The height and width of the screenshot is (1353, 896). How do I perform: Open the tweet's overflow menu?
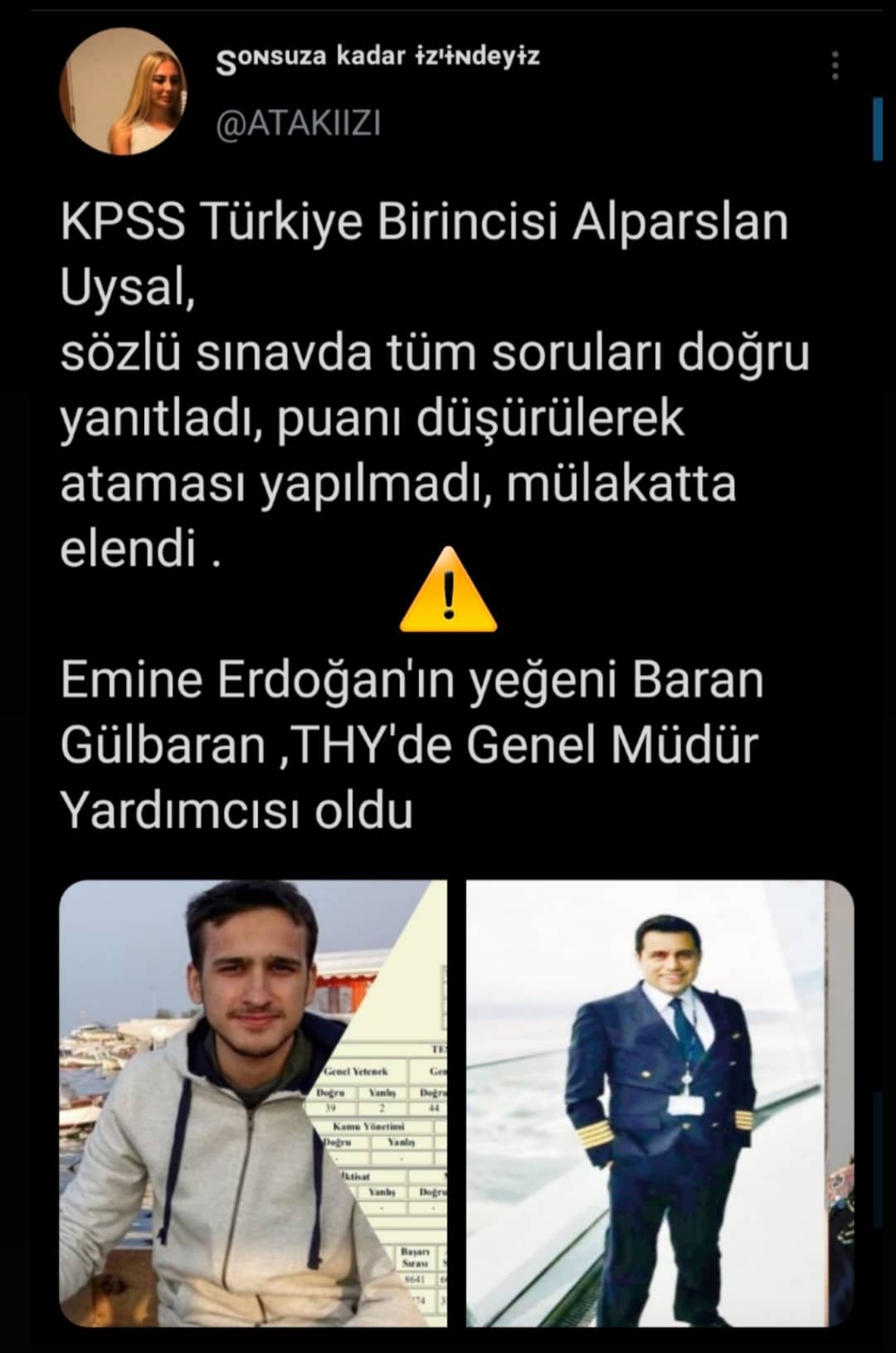click(x=835, y=65)
